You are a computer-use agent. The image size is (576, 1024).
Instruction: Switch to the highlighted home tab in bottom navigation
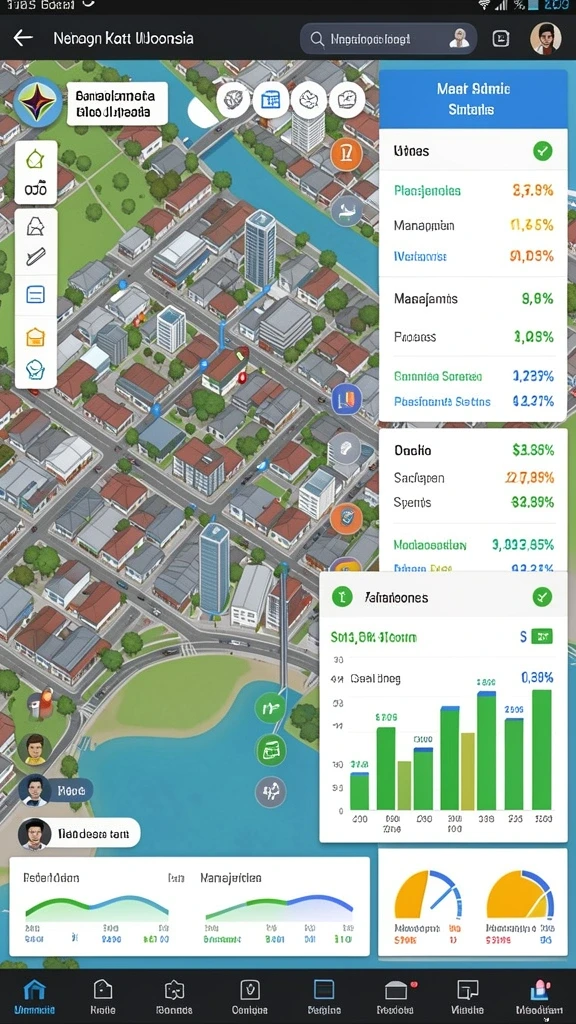coord(34,997)
